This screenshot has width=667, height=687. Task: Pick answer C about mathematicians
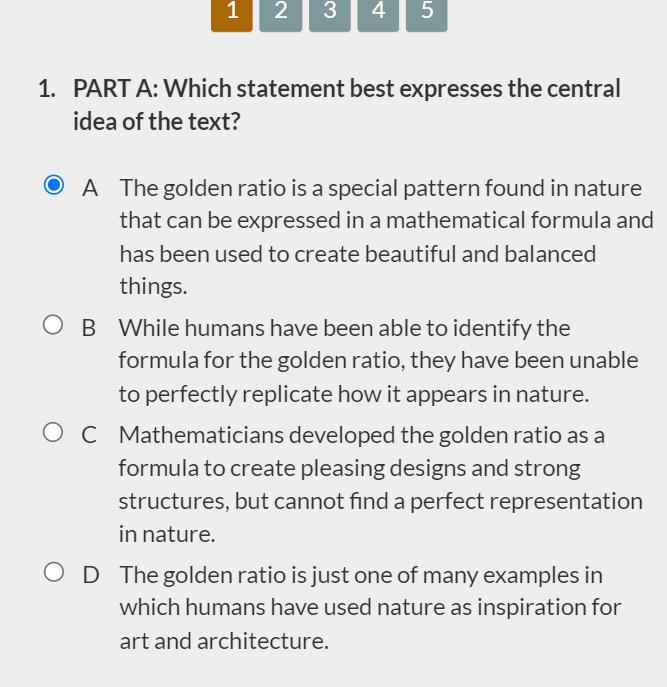click(x=53, y=432)
